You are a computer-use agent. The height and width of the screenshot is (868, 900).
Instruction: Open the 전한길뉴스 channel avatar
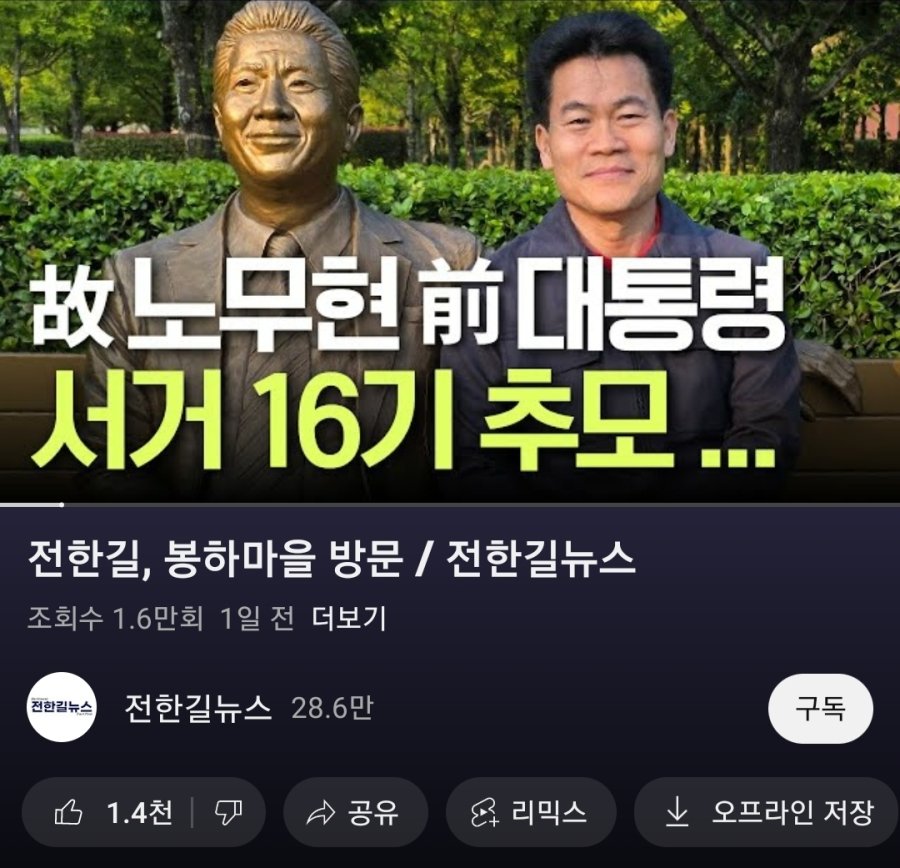pos(62,708)
